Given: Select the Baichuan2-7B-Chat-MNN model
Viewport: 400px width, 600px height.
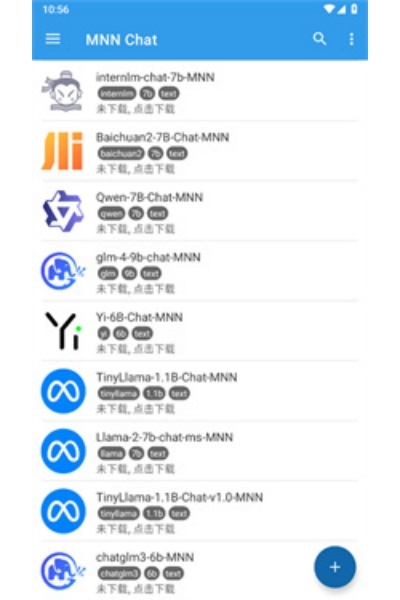Looking at the screenshot, I should pyautogui.click(x=200, y=152).
